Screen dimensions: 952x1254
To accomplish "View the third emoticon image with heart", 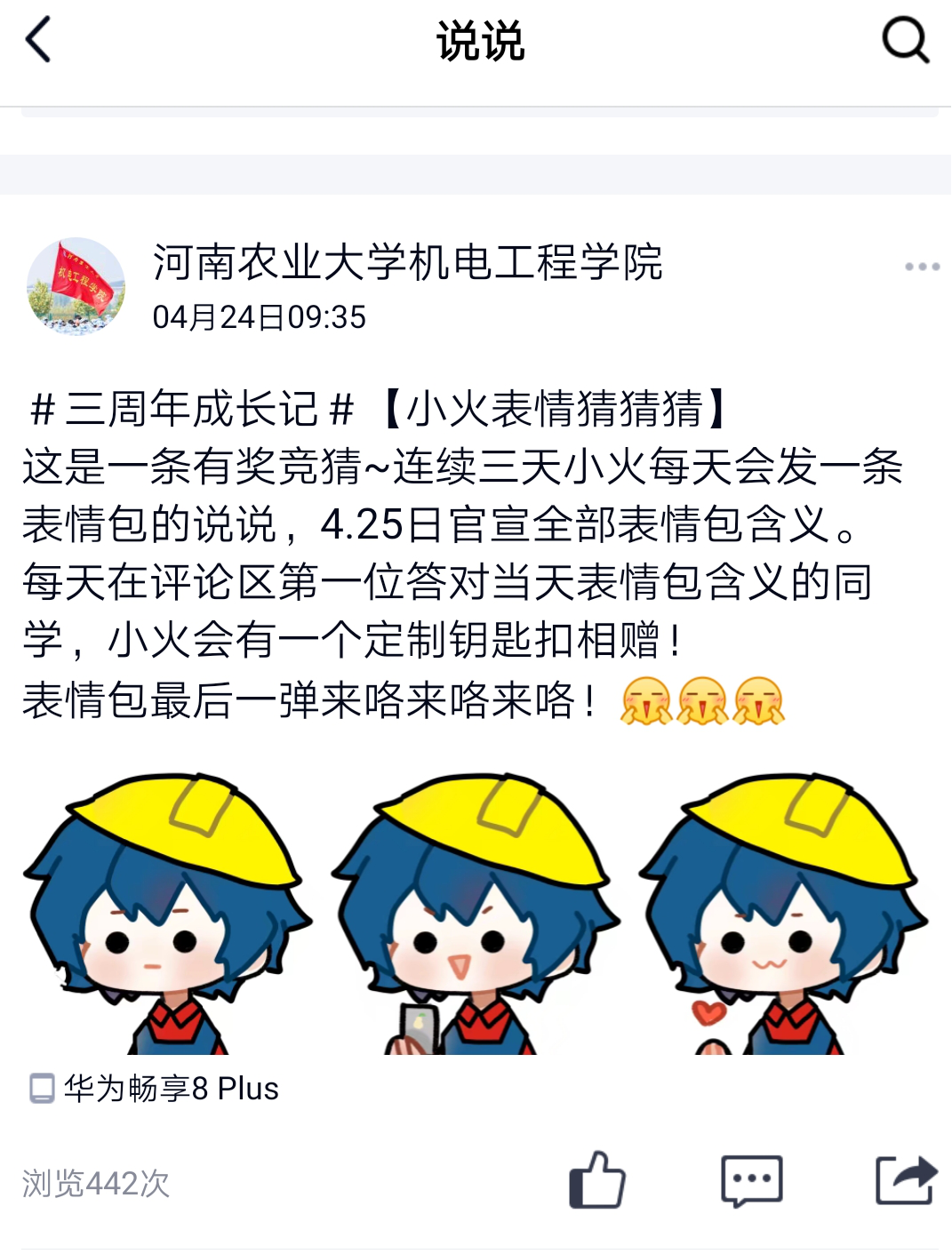I will tap(784, 914).
